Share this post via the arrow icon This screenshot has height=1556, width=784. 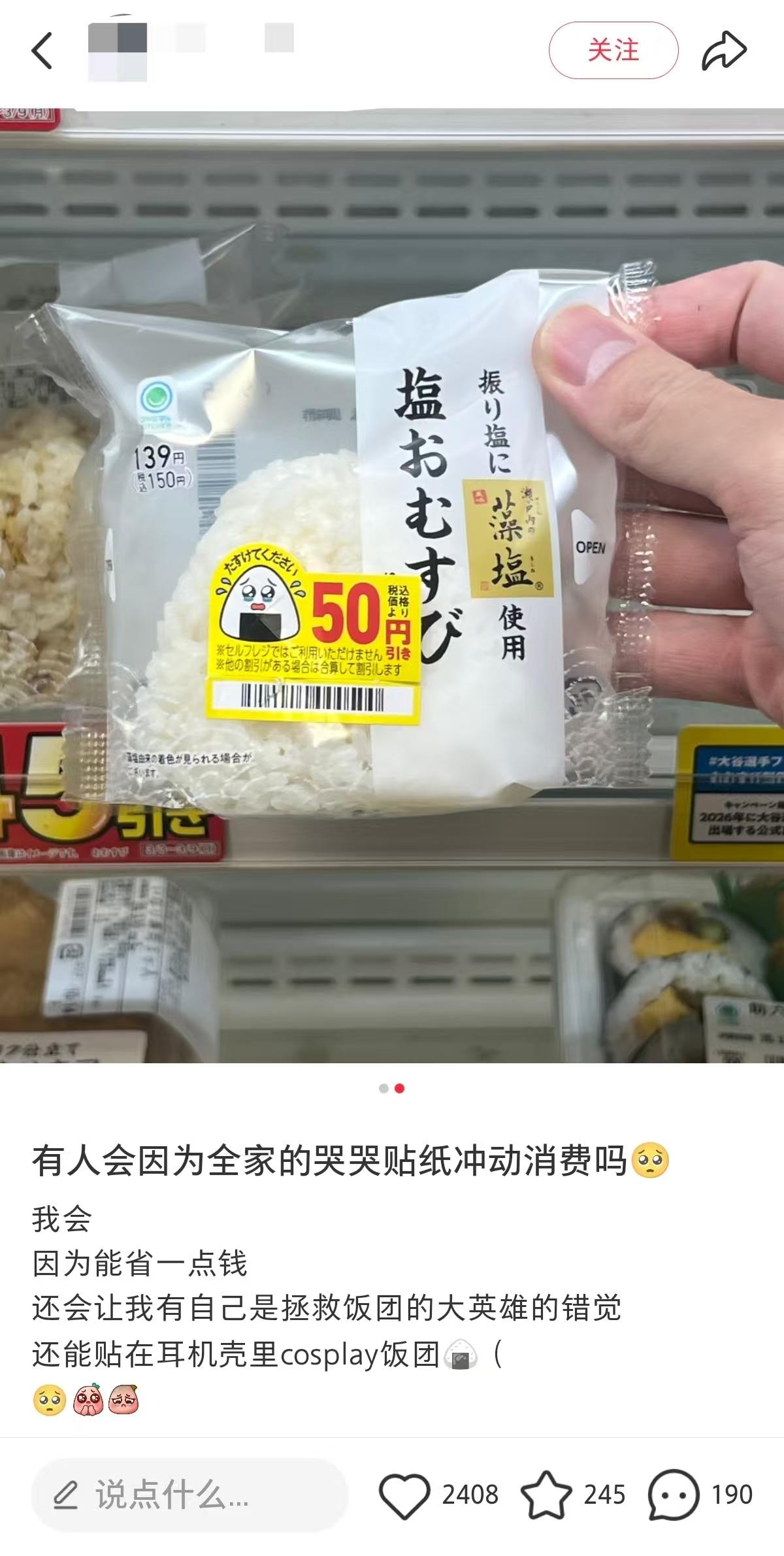click(x=724, y=50)
